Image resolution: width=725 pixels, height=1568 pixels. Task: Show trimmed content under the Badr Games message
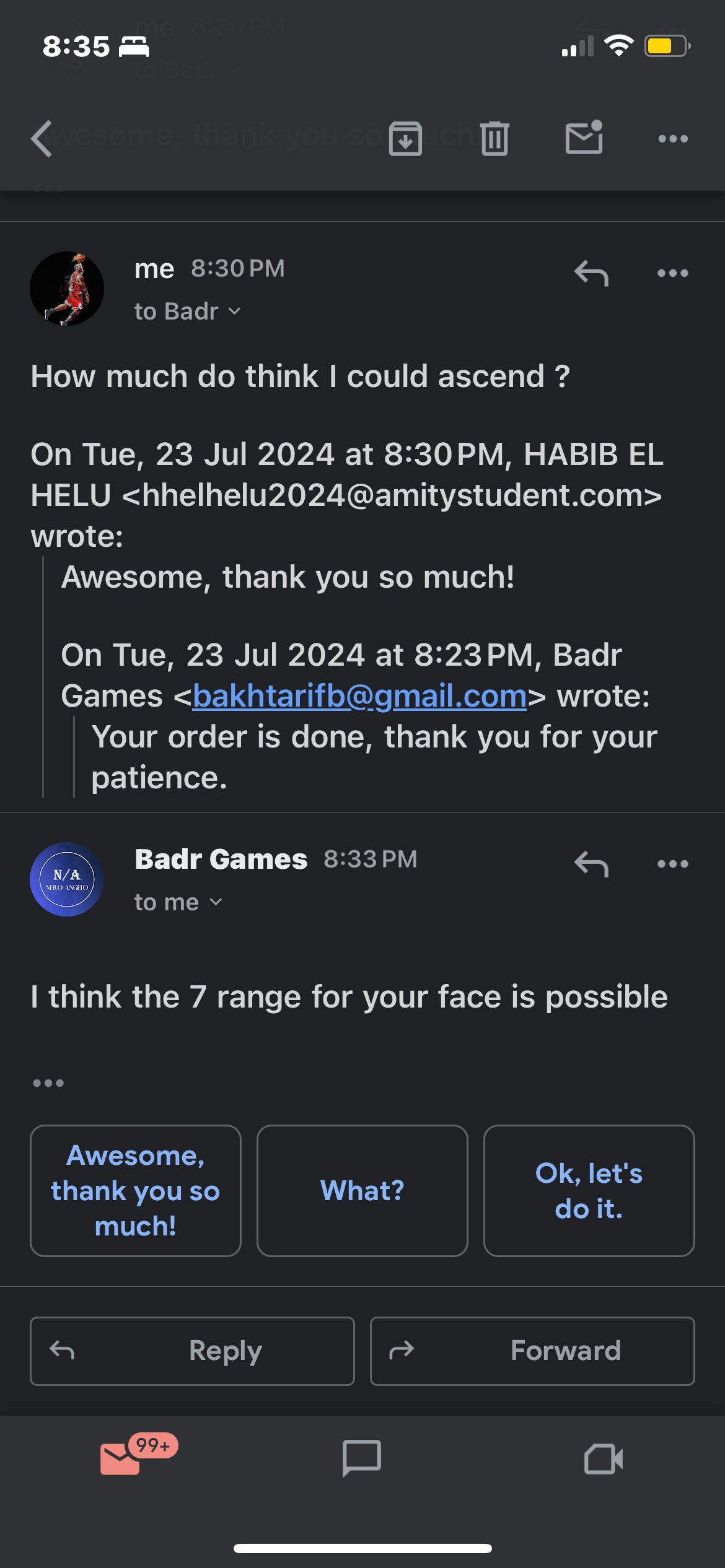tap(48, 1083)
